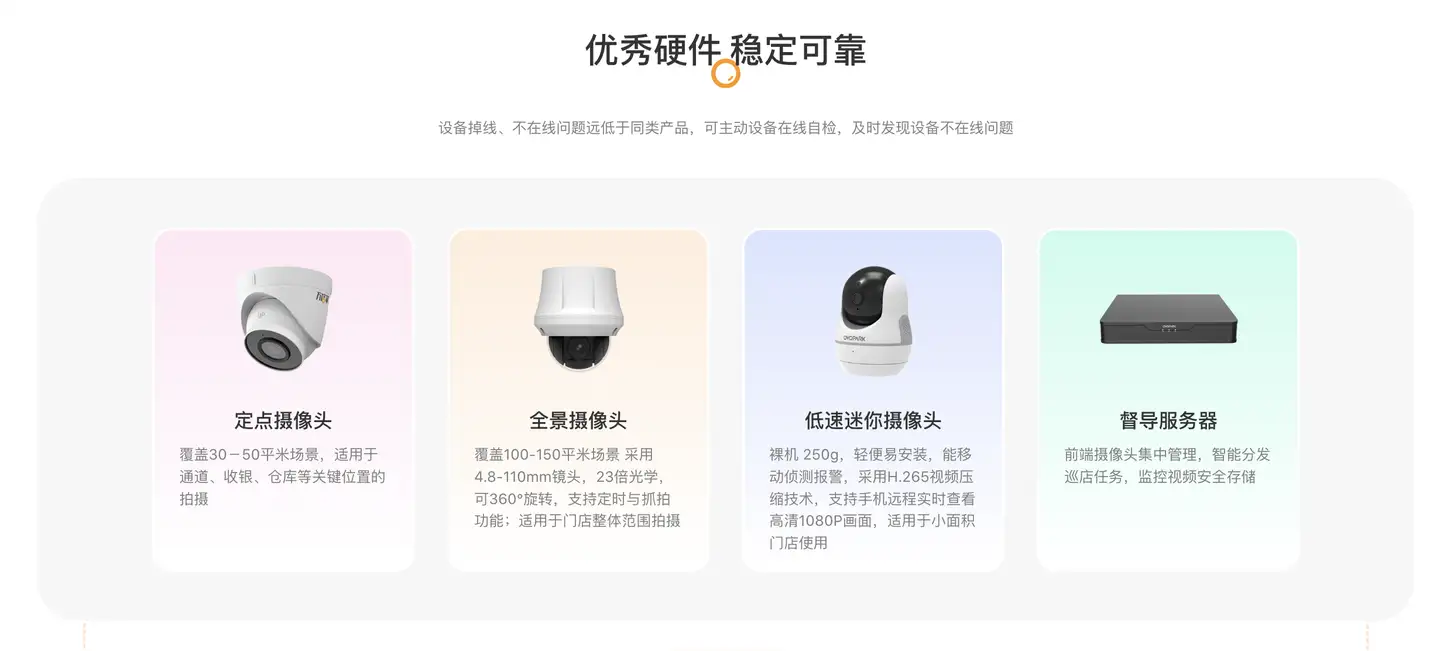Tap the 督导服务器 card

click(x=1168, y=400)
